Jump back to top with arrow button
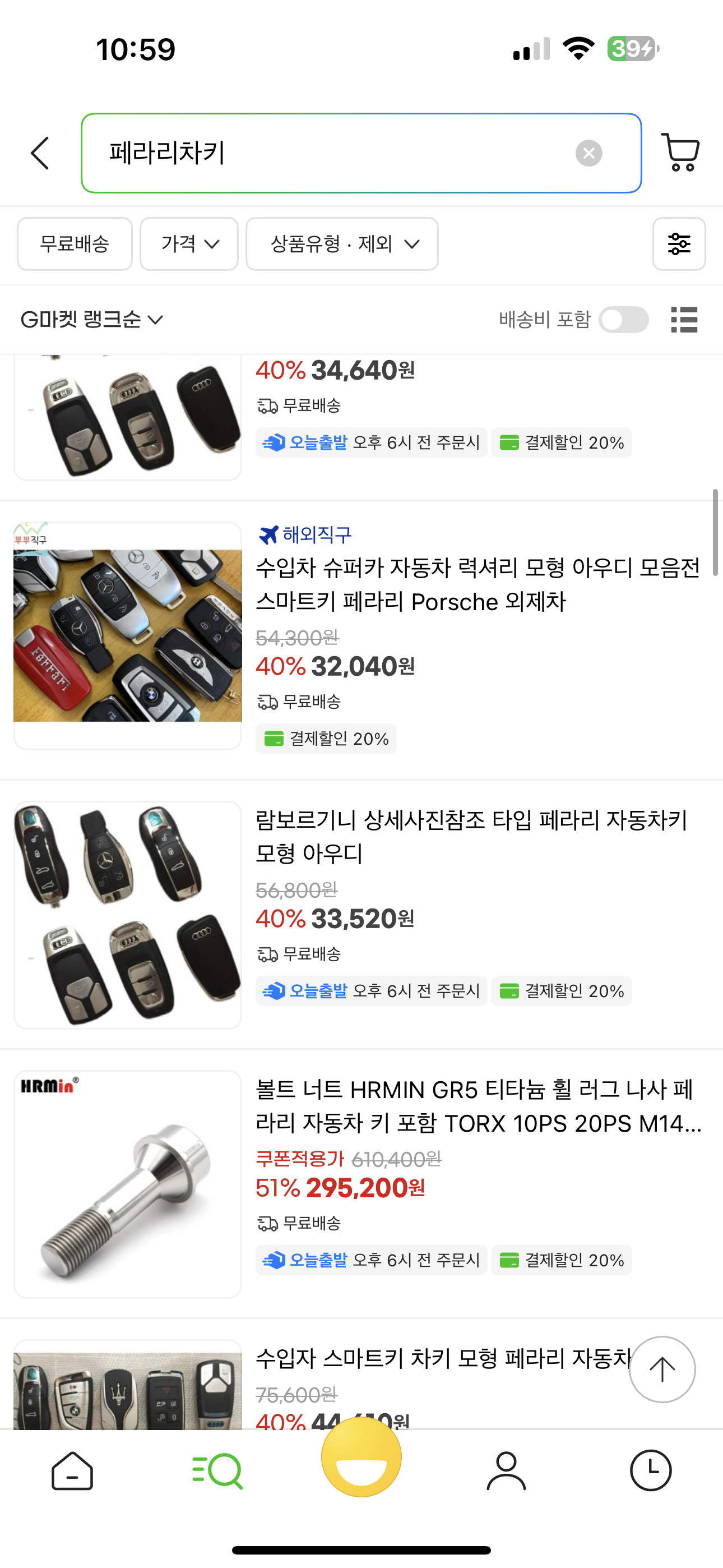Image resolution: width=723 pixels, height=1568 pixels. [x=661, y=1369]
